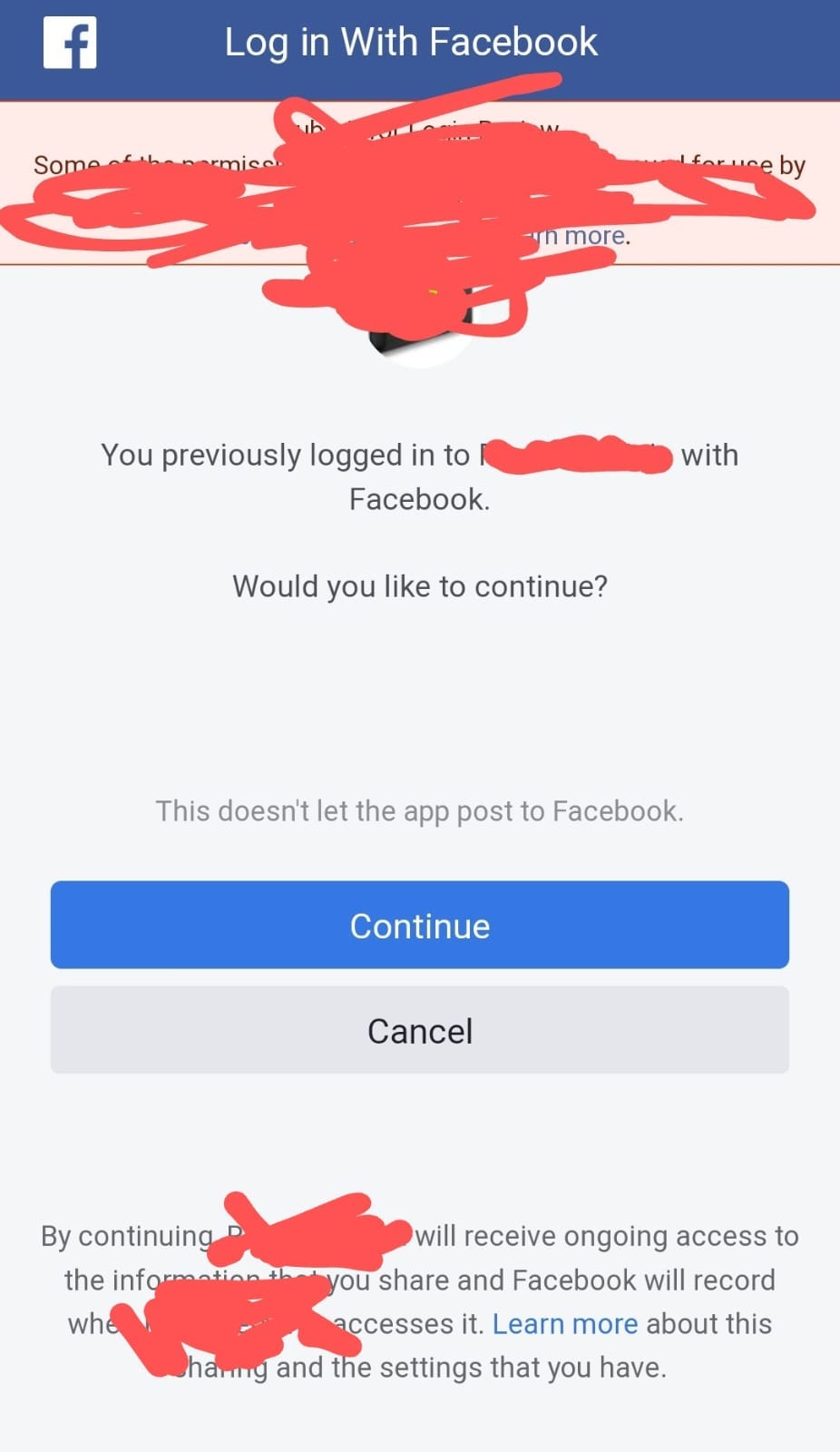Click the text 'Would you like to continue?'
This screenshot has width=840, height=1452.
(419, 585)
